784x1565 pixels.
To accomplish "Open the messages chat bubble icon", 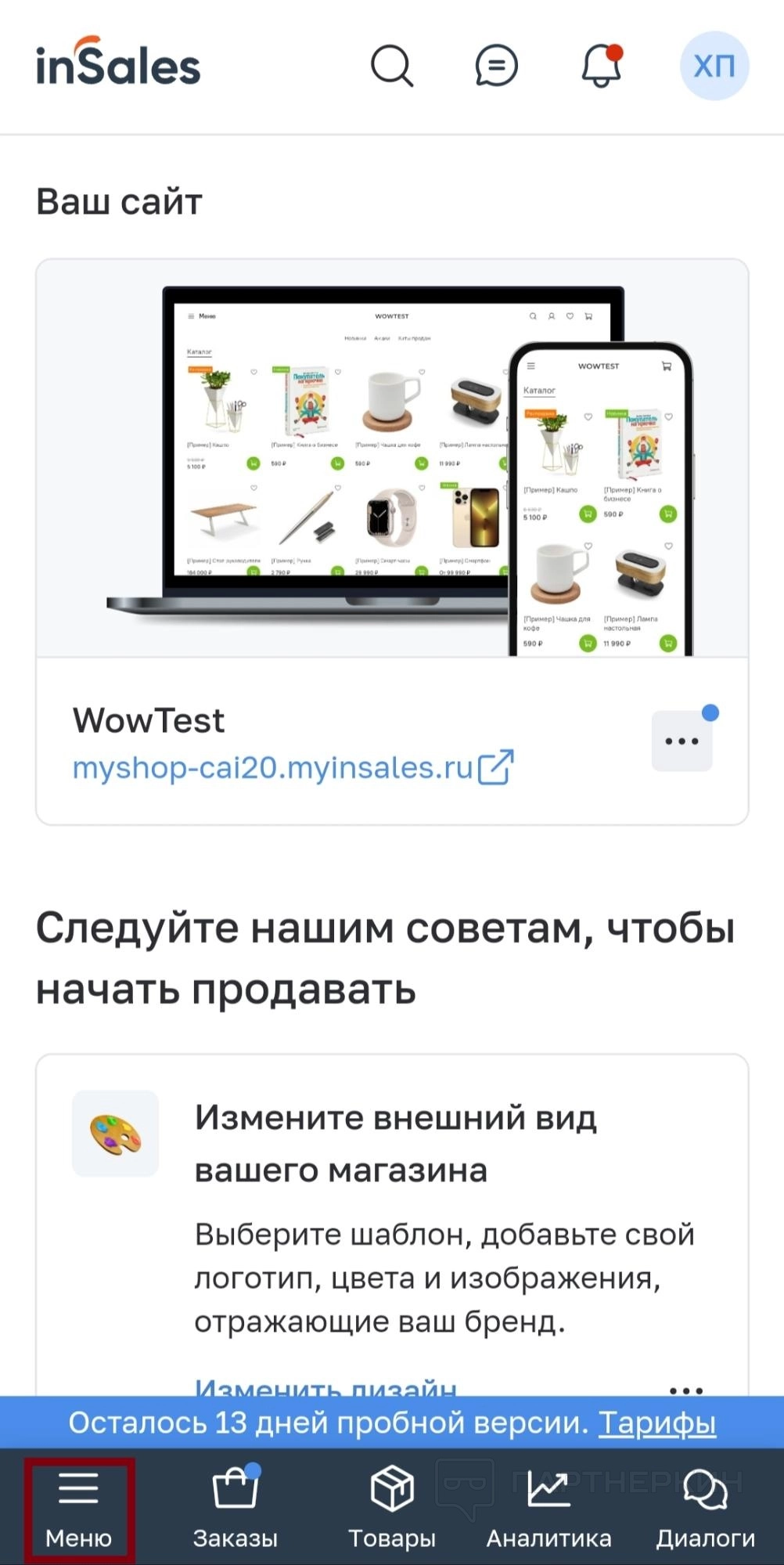I will coord(496,66).
